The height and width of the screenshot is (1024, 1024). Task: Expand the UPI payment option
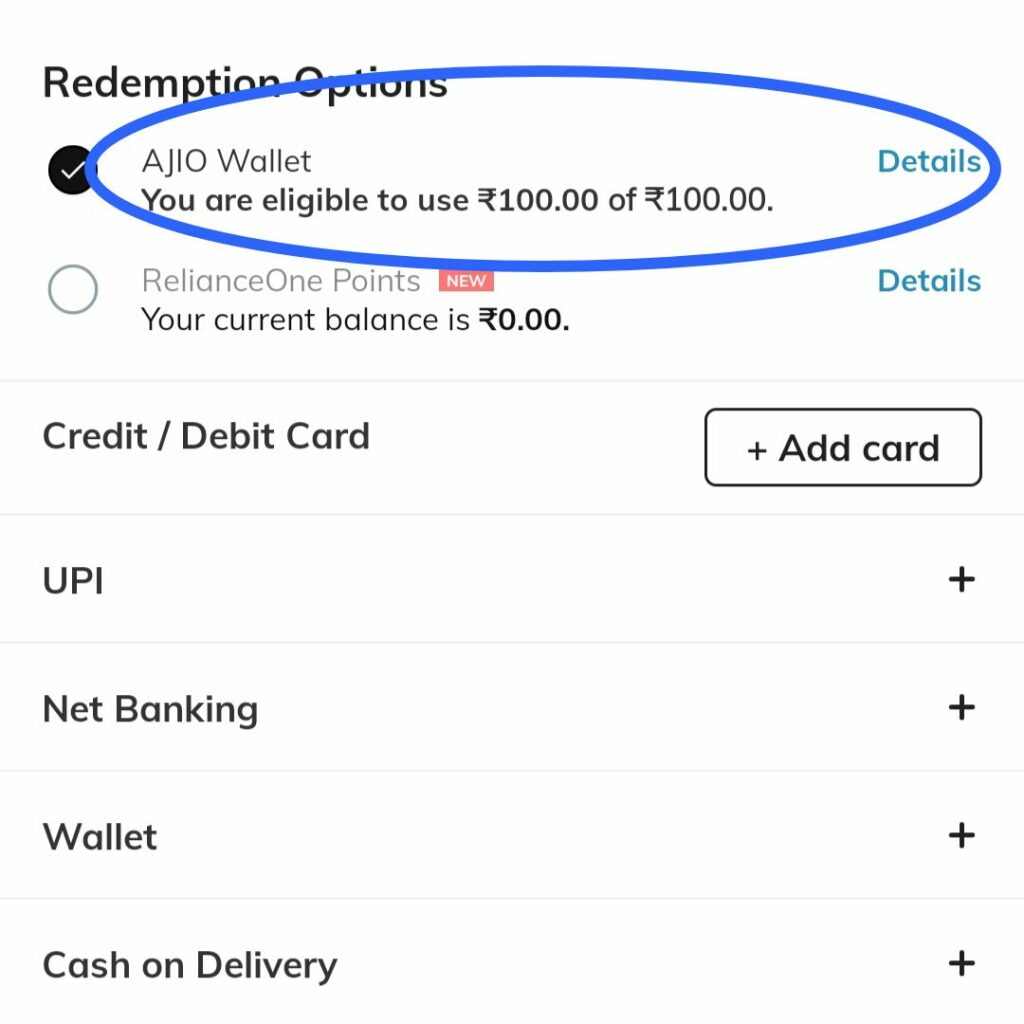point(960,579)
